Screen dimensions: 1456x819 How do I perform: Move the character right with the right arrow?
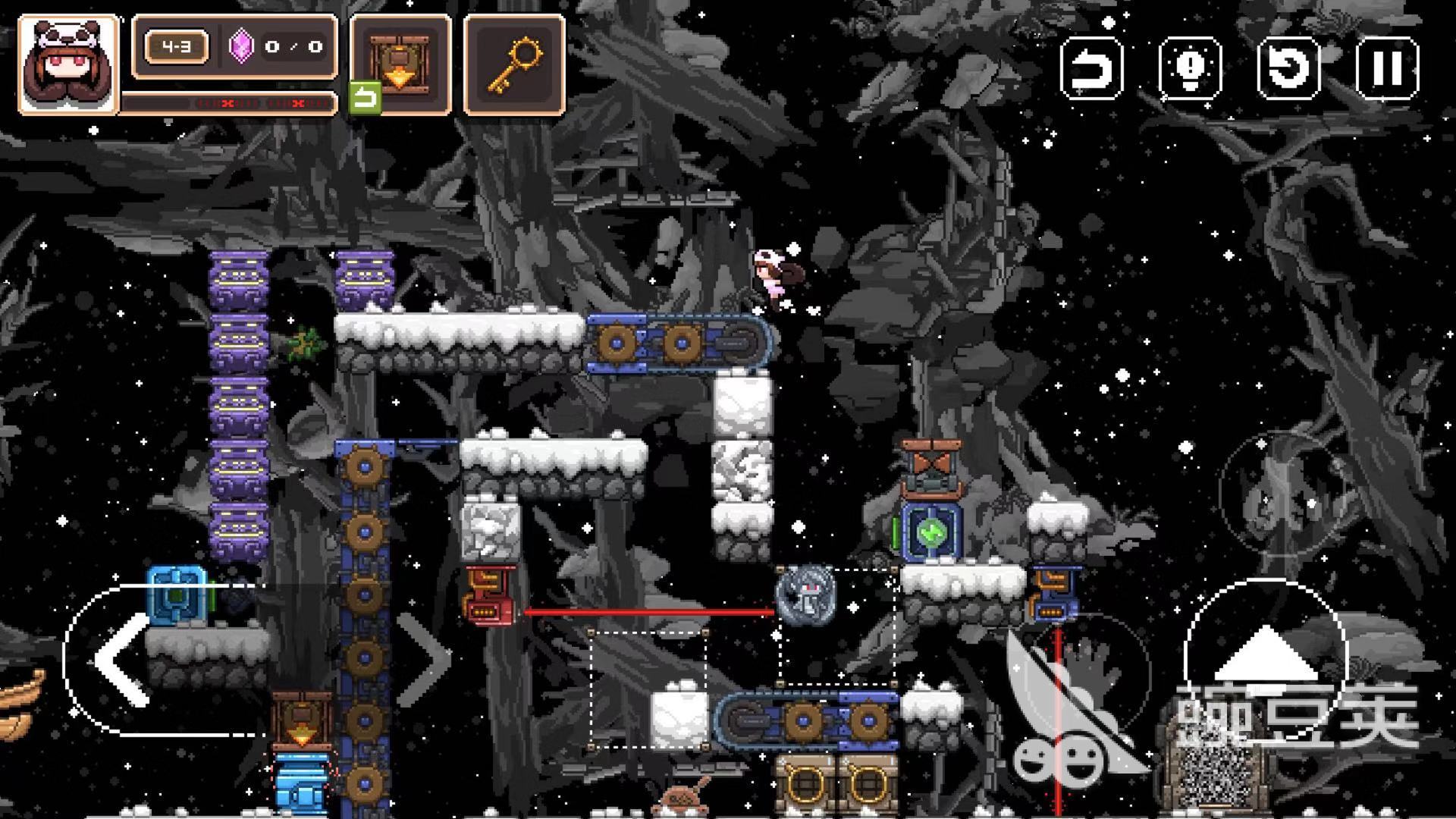click(426, 658)
